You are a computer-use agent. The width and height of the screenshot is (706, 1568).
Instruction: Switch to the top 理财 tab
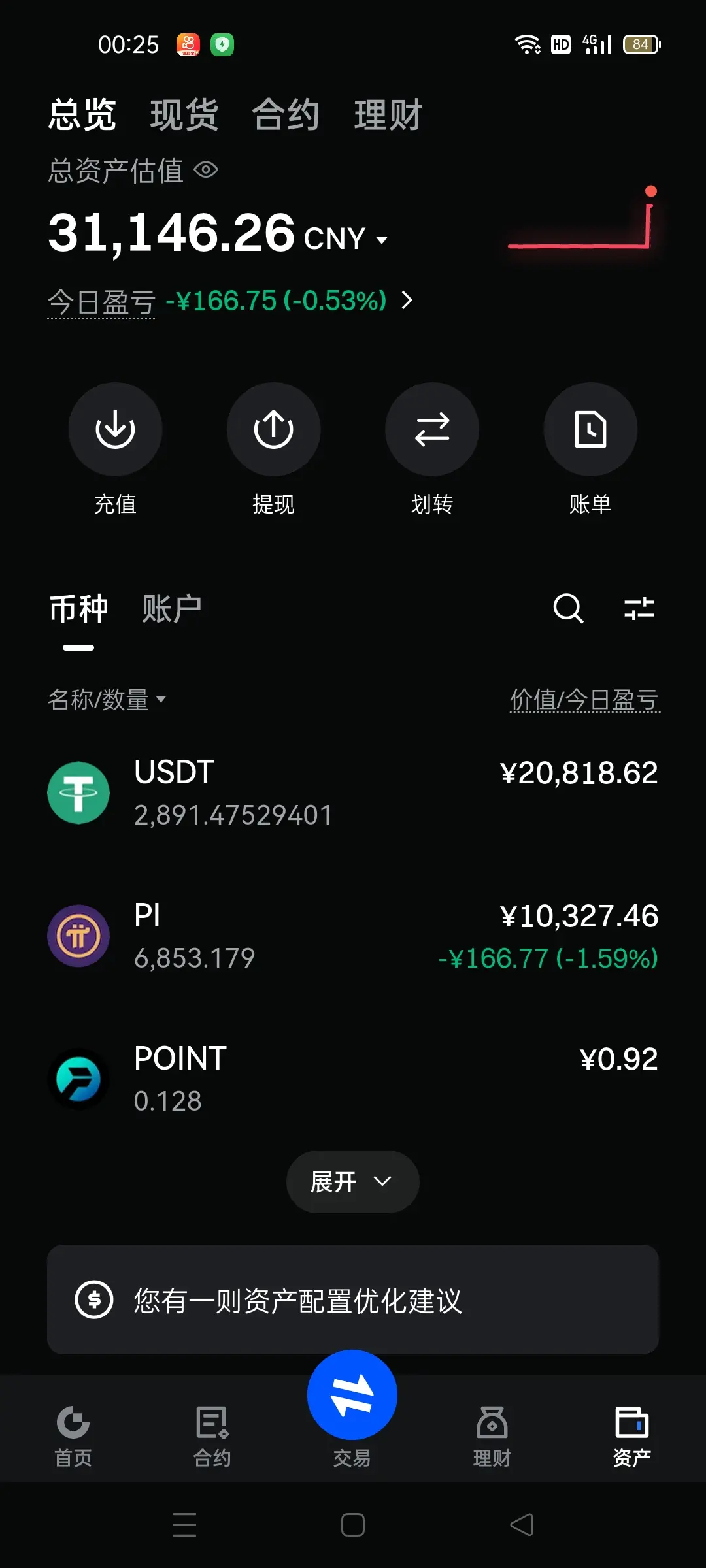[388, 115]
